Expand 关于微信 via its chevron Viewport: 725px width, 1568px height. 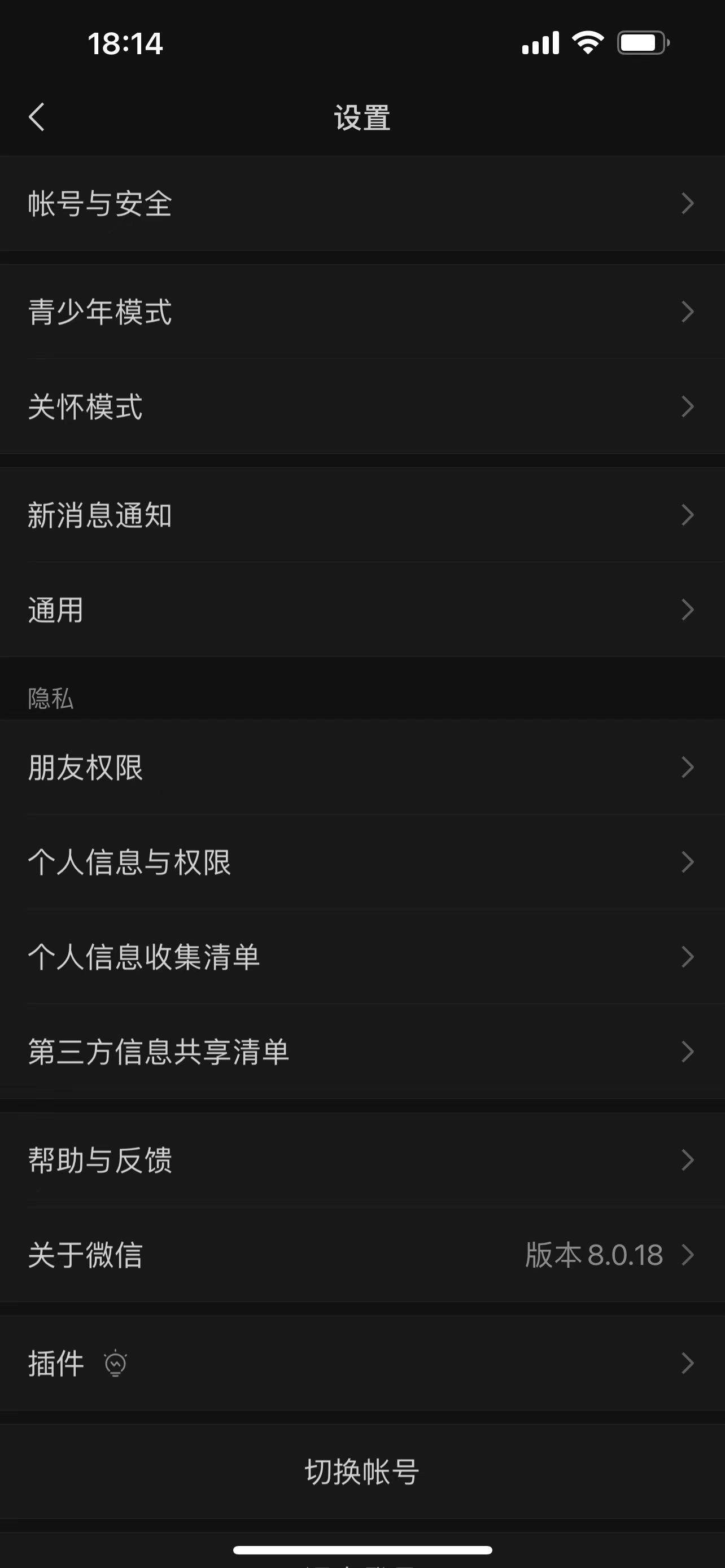[x=687, y=1255]
